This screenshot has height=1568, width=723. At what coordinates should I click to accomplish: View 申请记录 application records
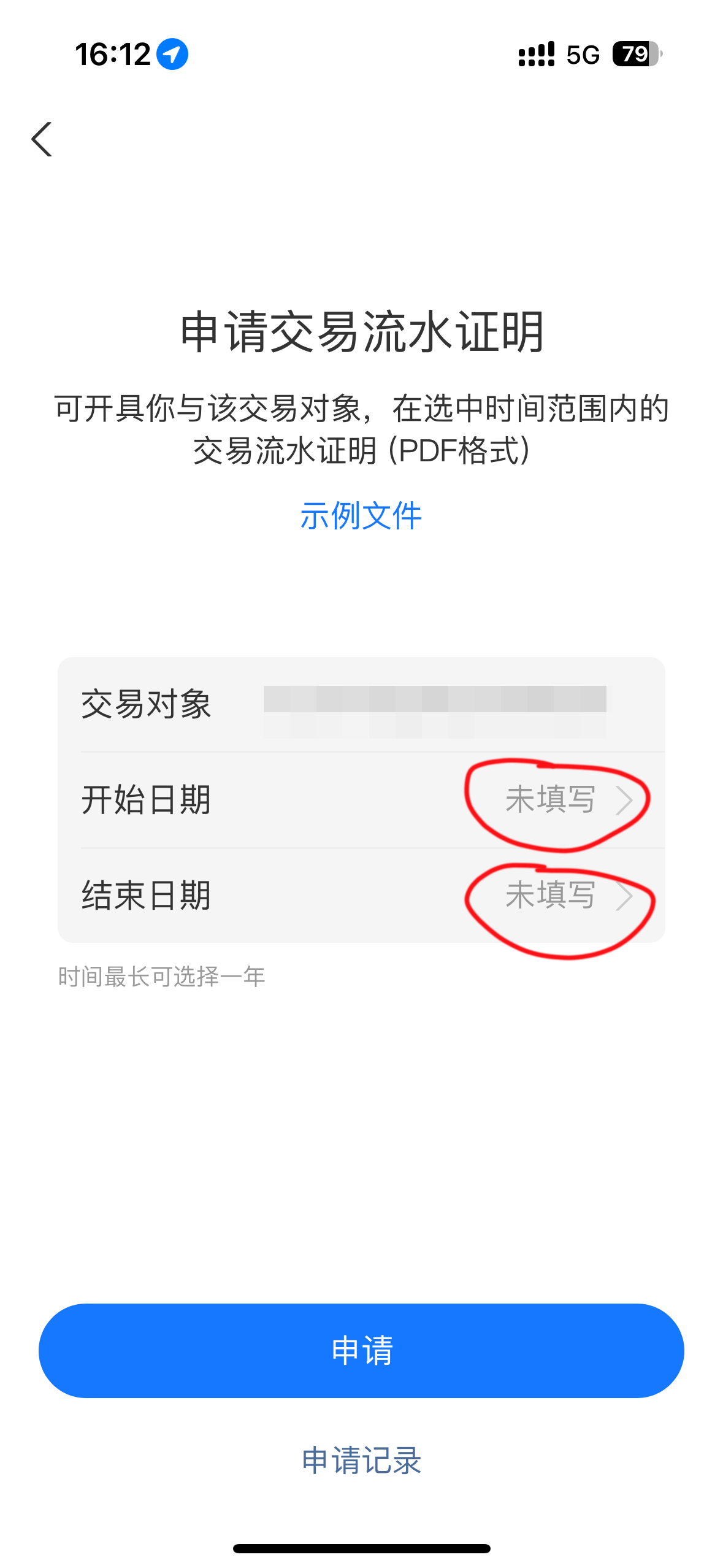(x=361, y=1460)
